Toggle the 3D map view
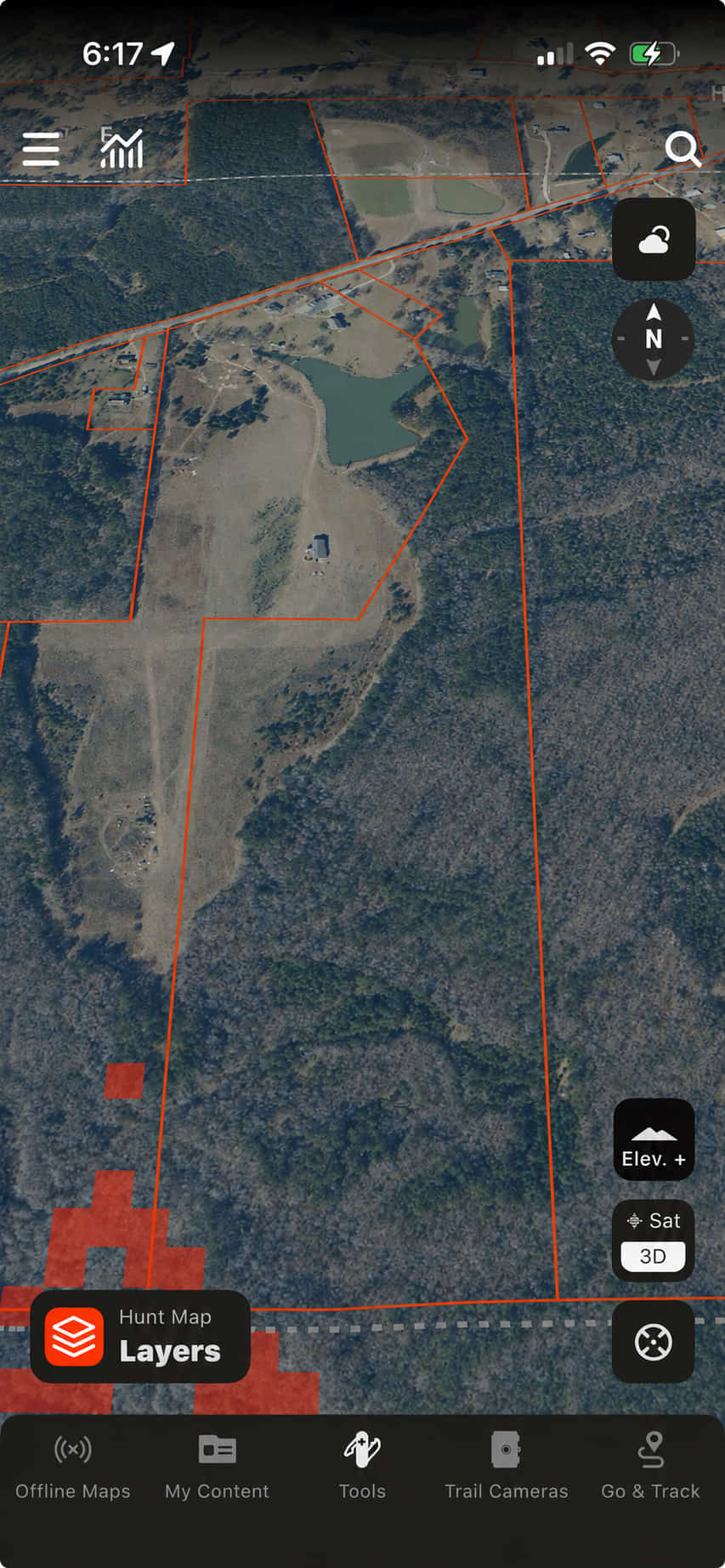The image size is (725, 1568). 653,1256
